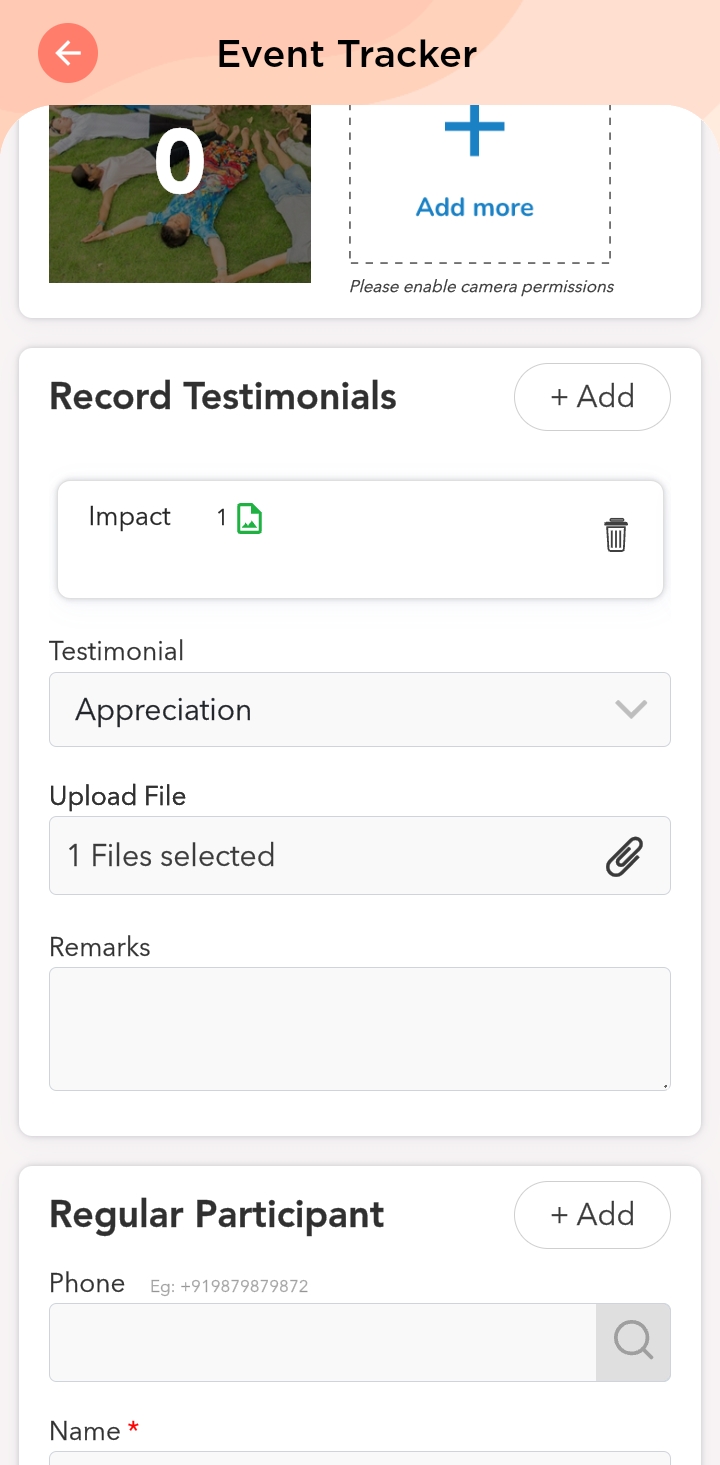Viewport: 720px width, 1465px height.
Task: Add a new Regular Participant
Action: [x=592, y=1215]
